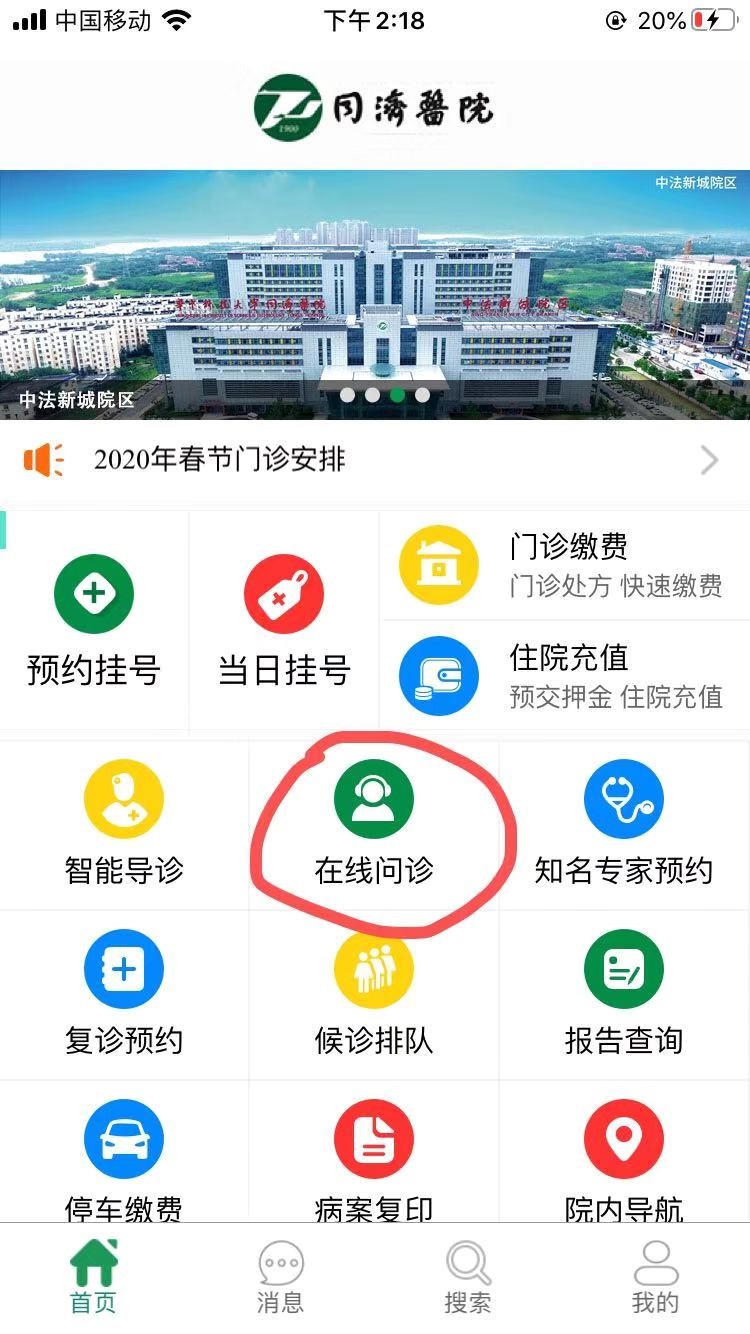Open the 中法新城院区 banner image
Screen dimensions: 750x1334
374,294
